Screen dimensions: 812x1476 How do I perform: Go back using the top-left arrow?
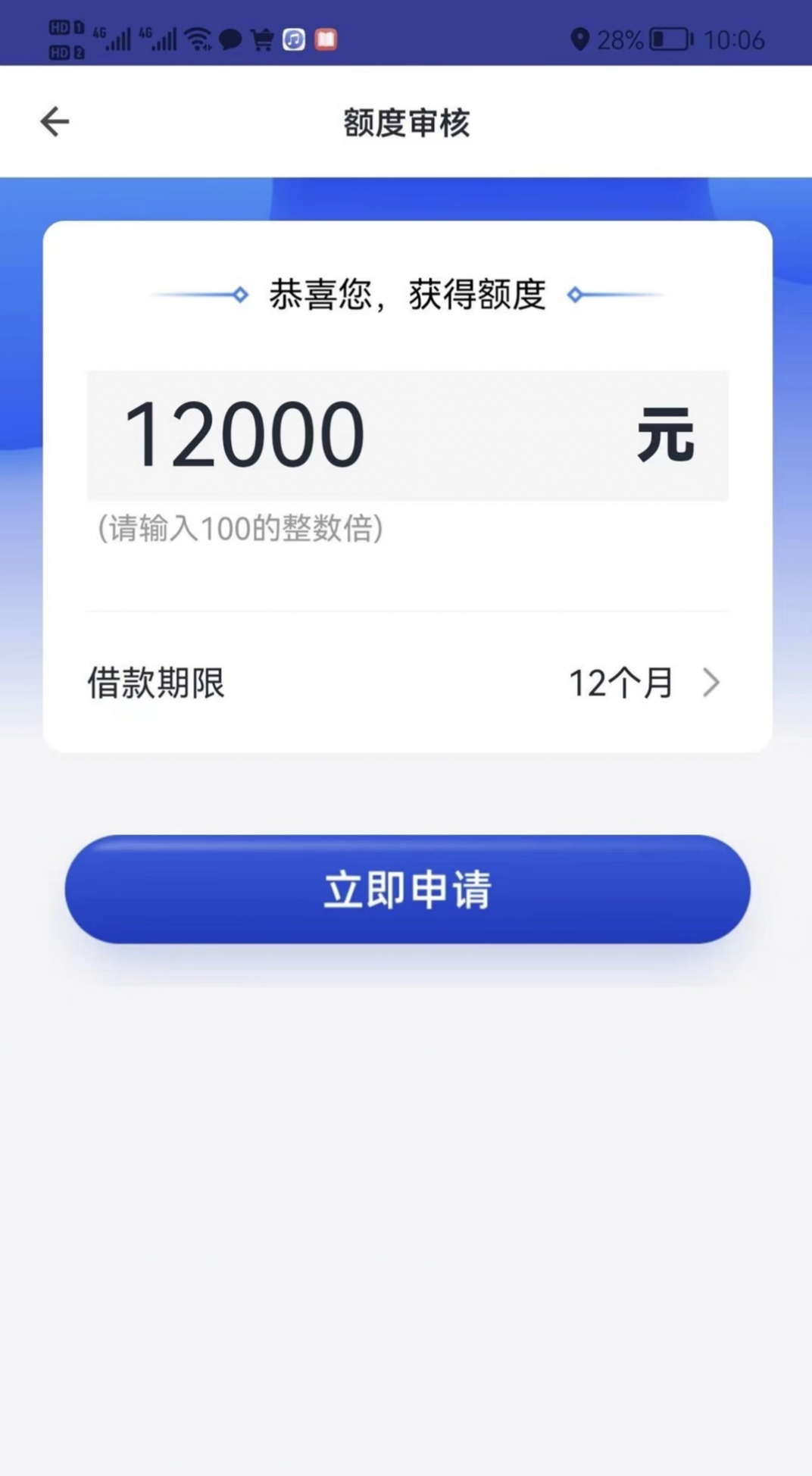tap(55, 122)
